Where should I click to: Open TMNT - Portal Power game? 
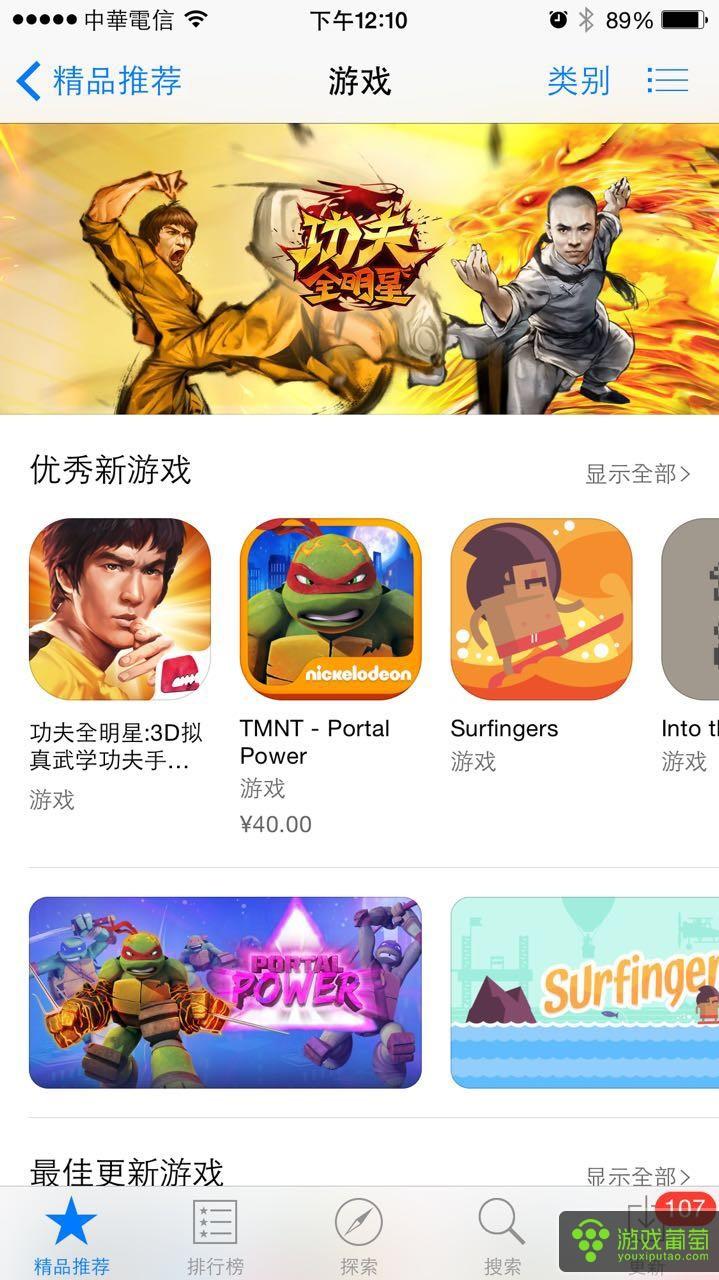point(330,608)
